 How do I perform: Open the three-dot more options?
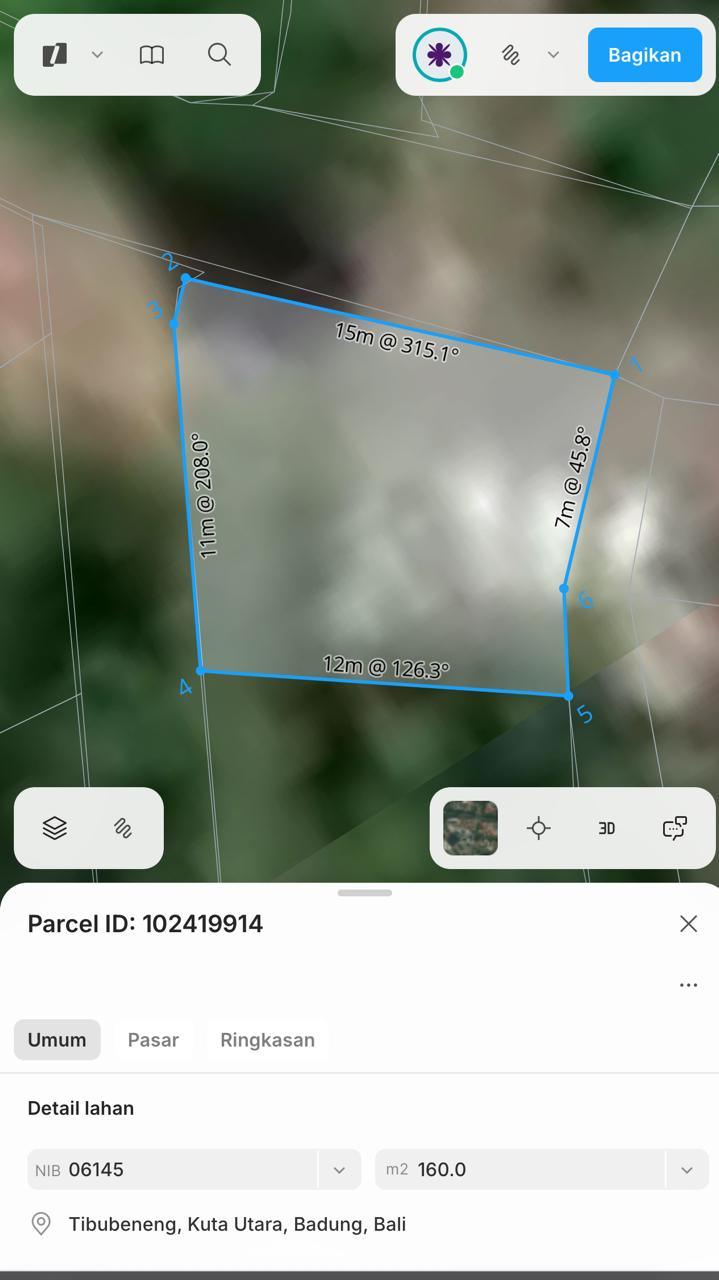pos(688,985)
